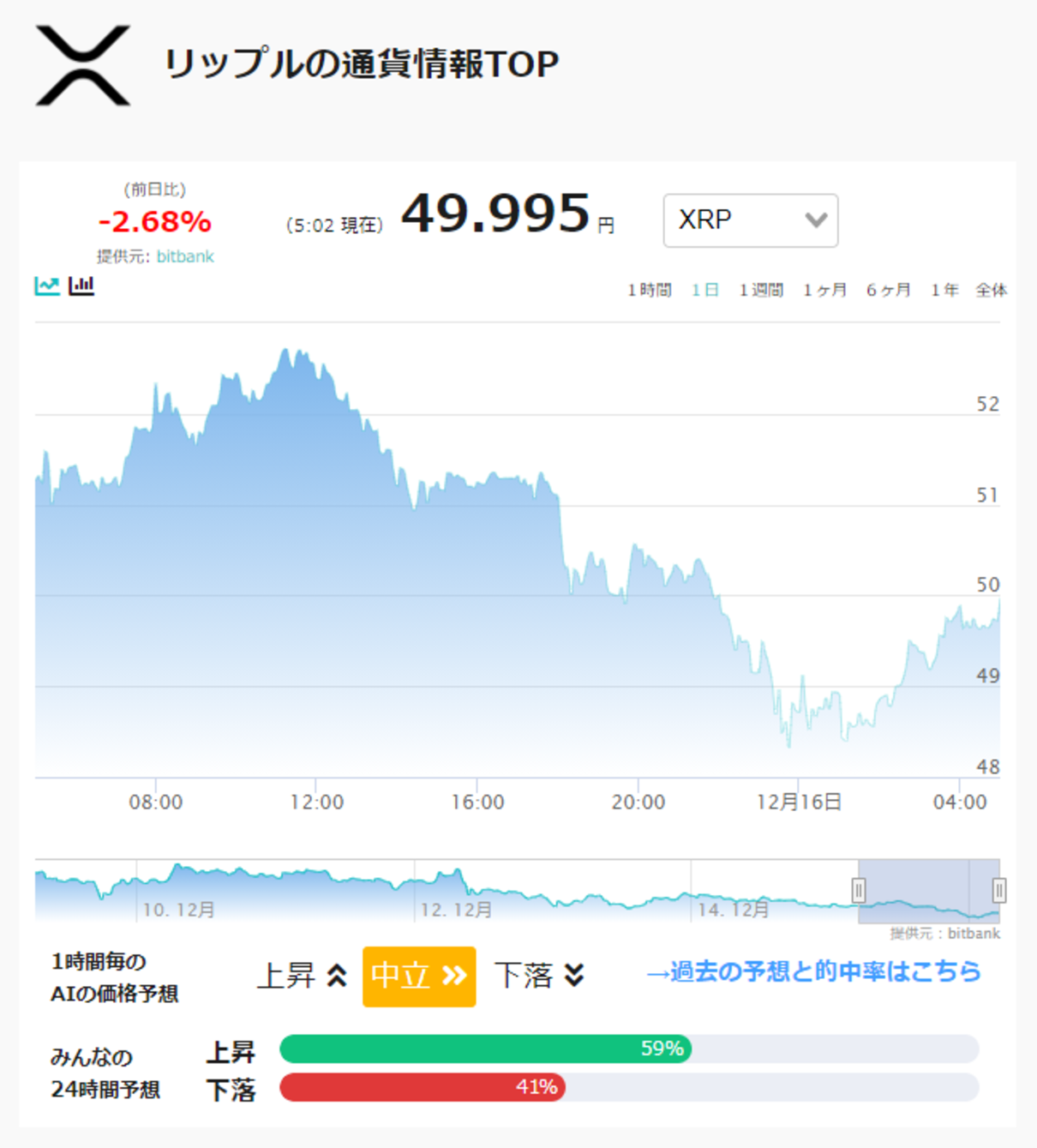Show the 1週間 chart range
The image size is (1037, 1148).
[x=761, y=290]
